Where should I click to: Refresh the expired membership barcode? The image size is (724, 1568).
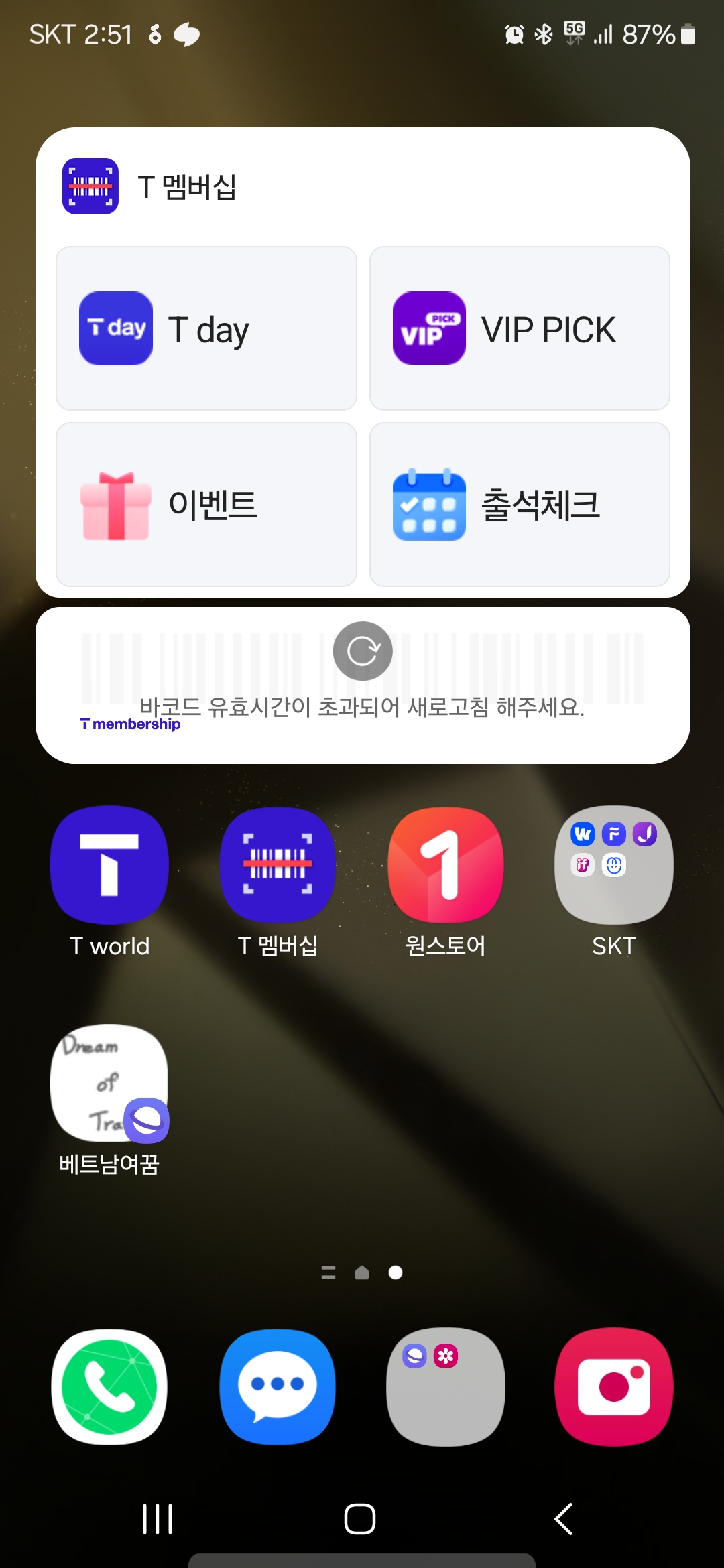pyautogui.click(x=363, y=651)
